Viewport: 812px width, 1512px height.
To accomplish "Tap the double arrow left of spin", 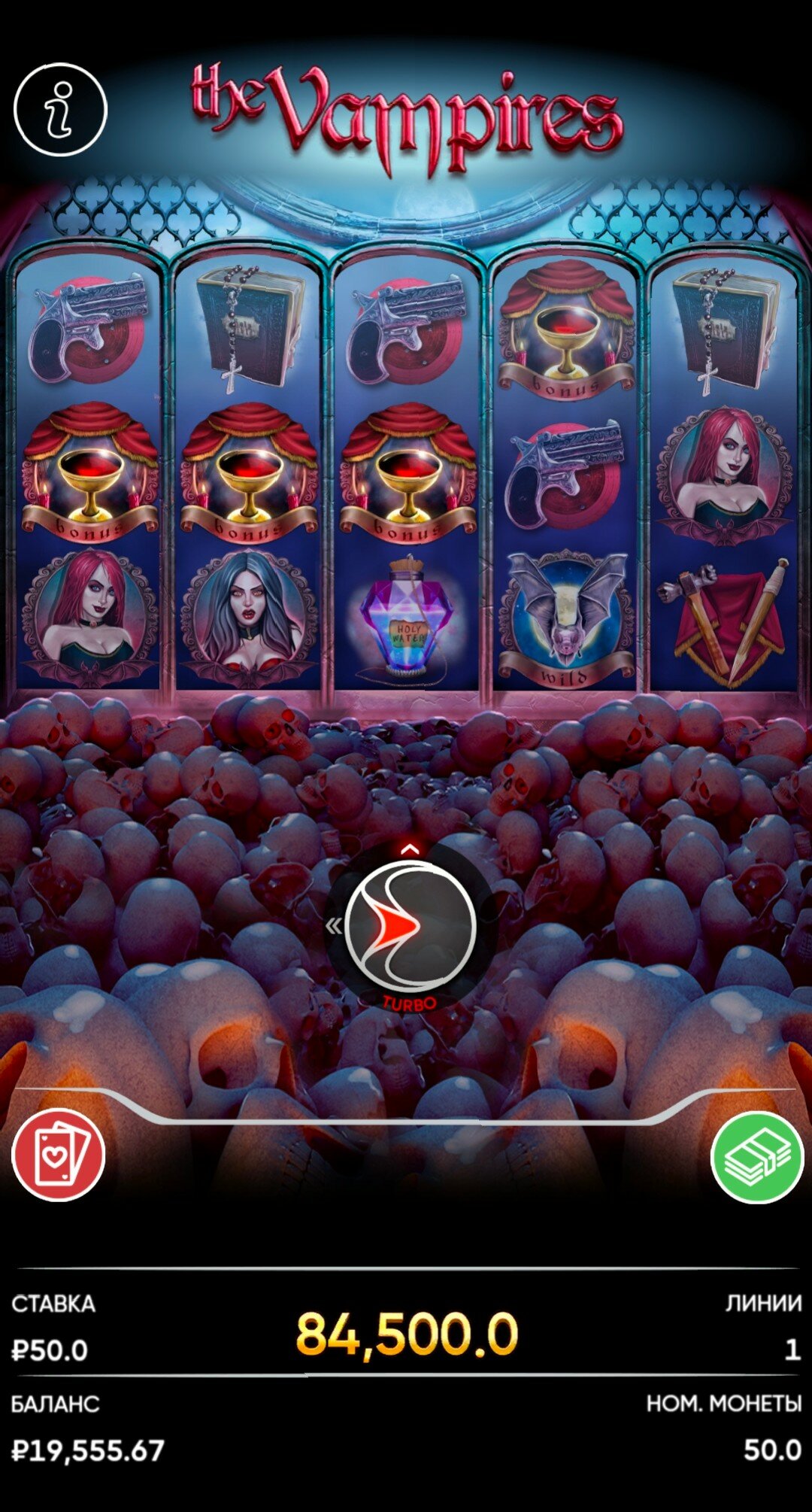I will 334,926.
